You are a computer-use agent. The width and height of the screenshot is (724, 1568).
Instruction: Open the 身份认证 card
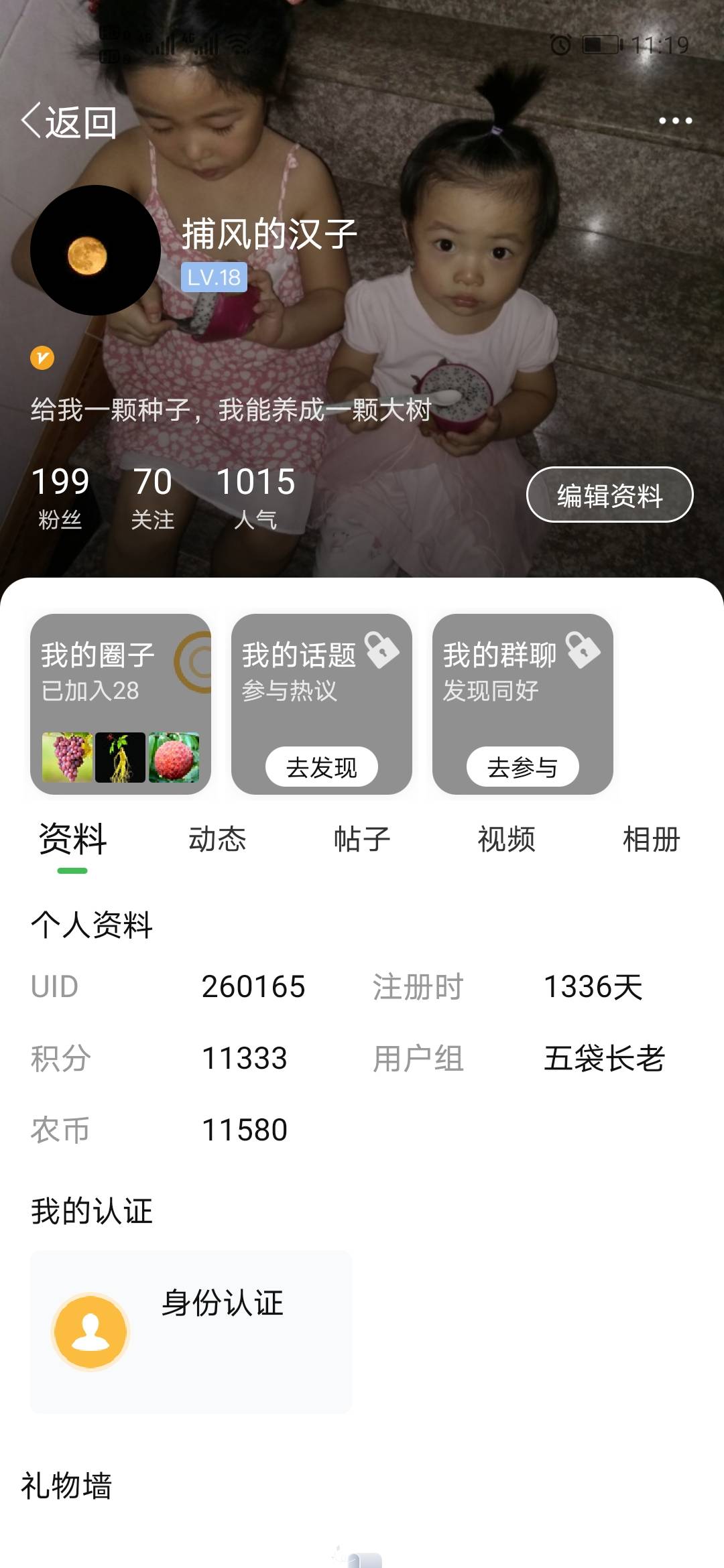(x=191, y=1332)
